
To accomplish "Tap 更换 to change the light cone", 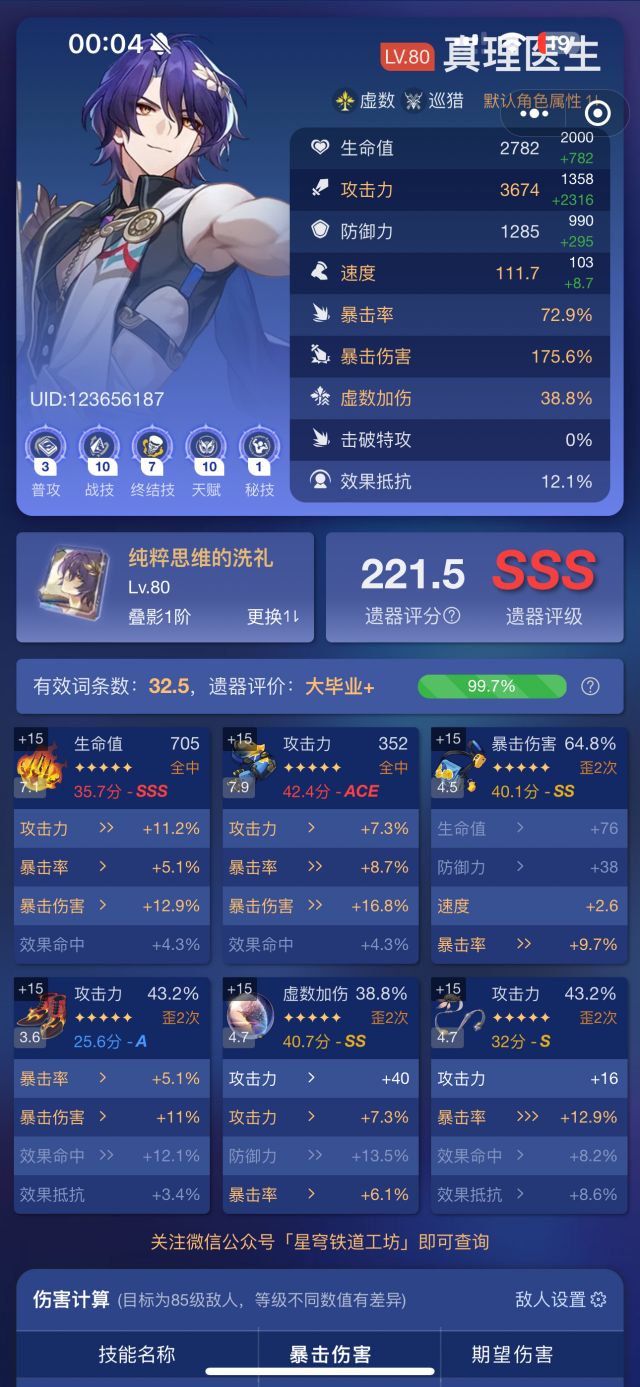I will [x=272, y=617].
